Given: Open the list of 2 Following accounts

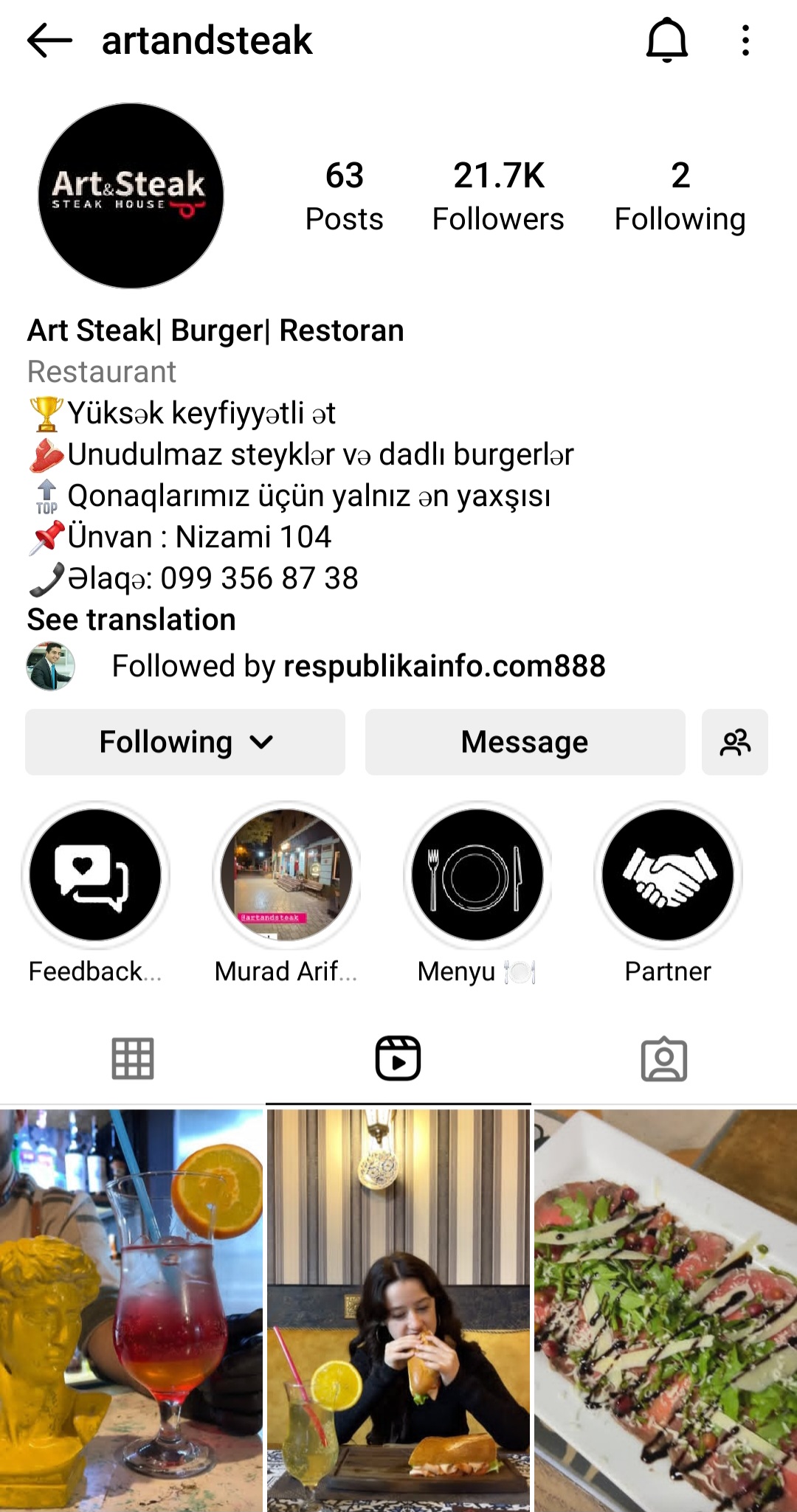Looking at the screenshot, I should pos(680,196).
